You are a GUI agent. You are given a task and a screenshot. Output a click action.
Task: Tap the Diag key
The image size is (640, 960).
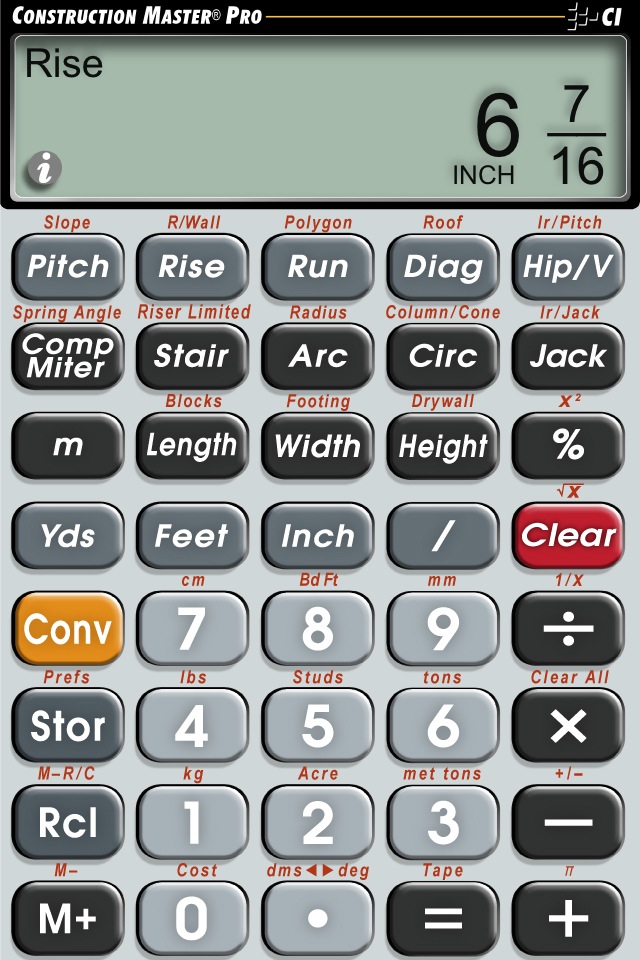pos(443,267)
